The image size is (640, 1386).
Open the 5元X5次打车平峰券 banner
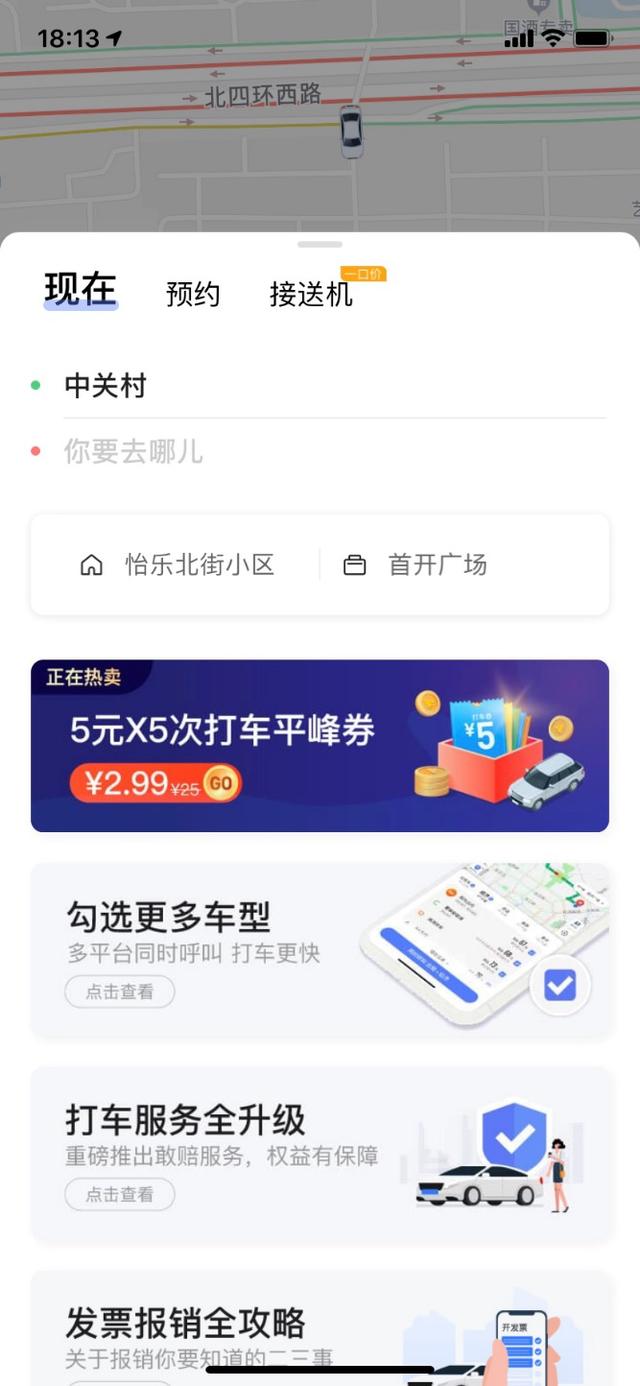(320, 746)
